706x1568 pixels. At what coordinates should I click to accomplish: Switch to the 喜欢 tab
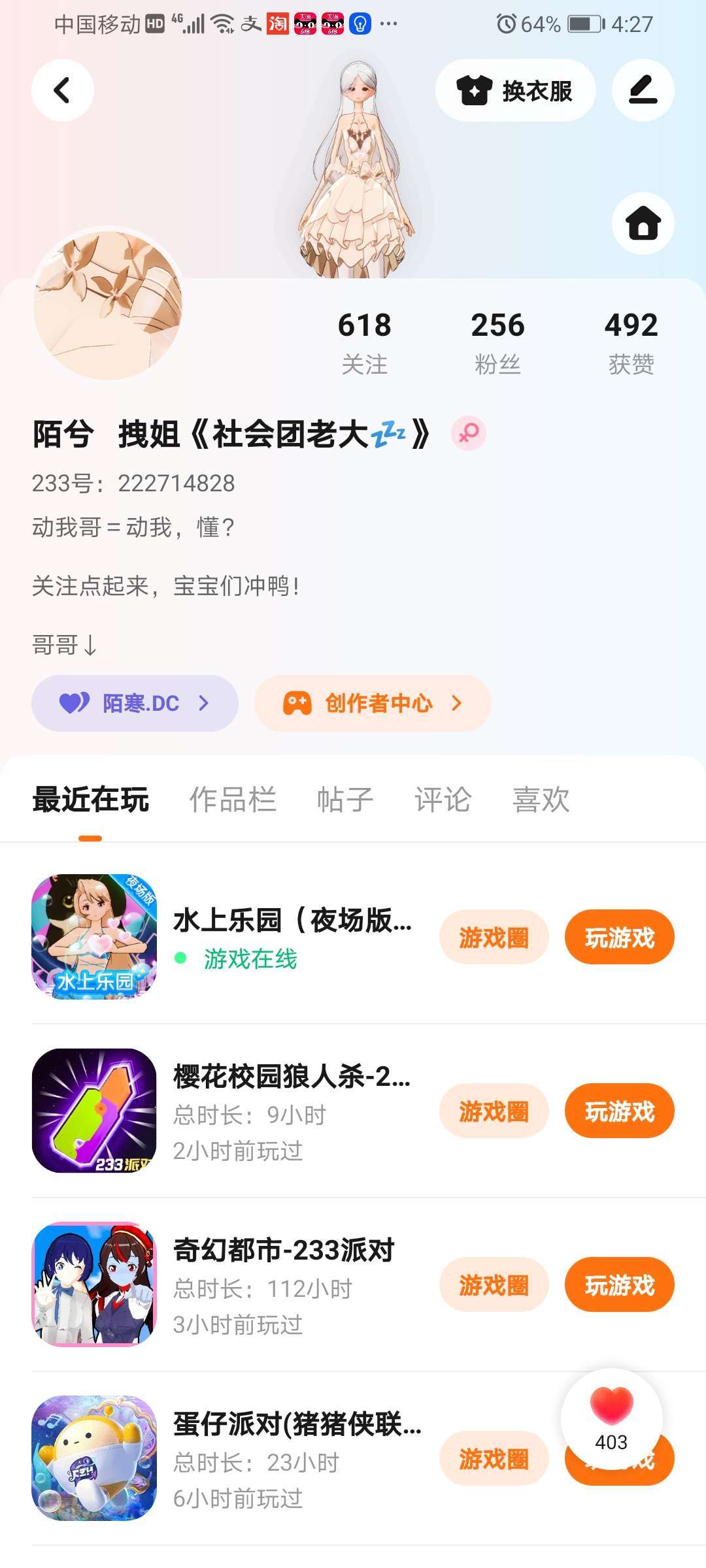coord(541,800)
